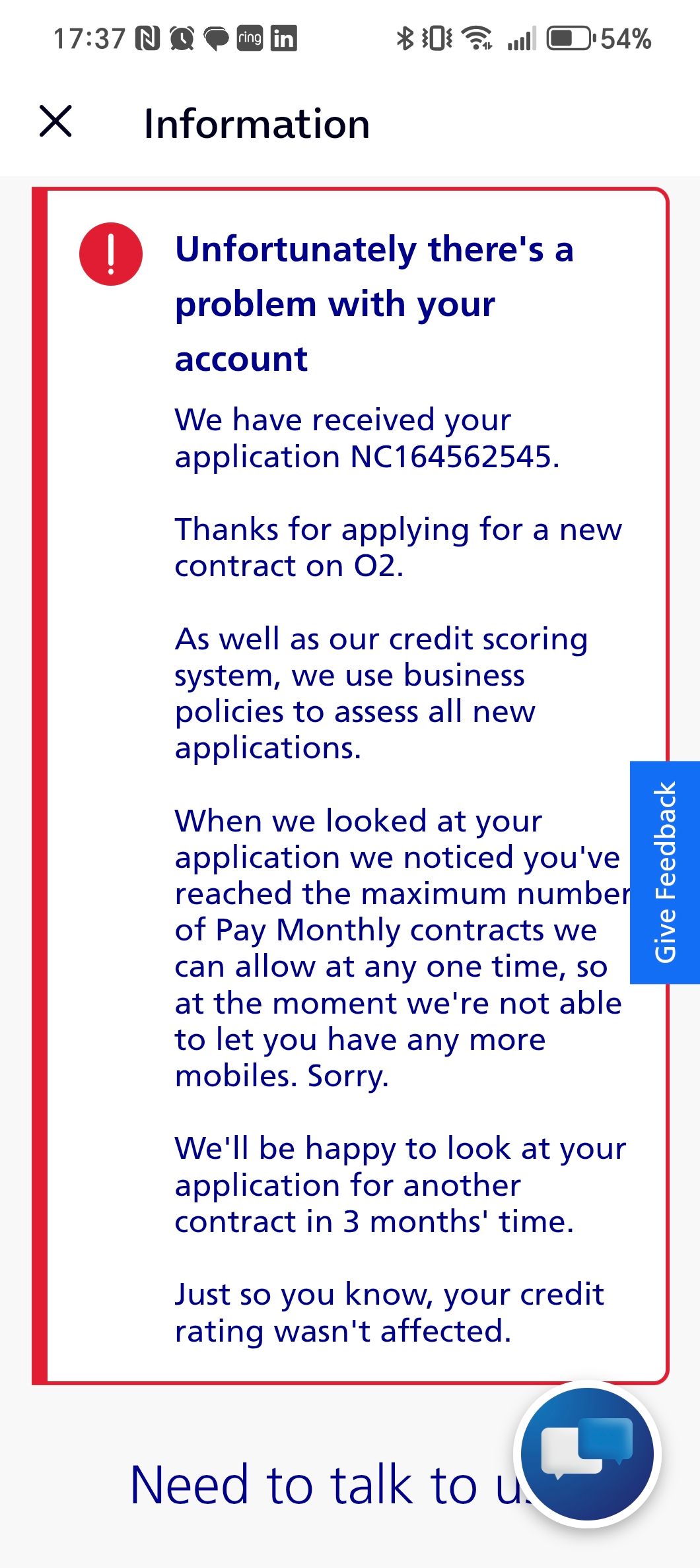Click the Information title text
Viewport: 700px width, 1568px height.
coord(257,123)
